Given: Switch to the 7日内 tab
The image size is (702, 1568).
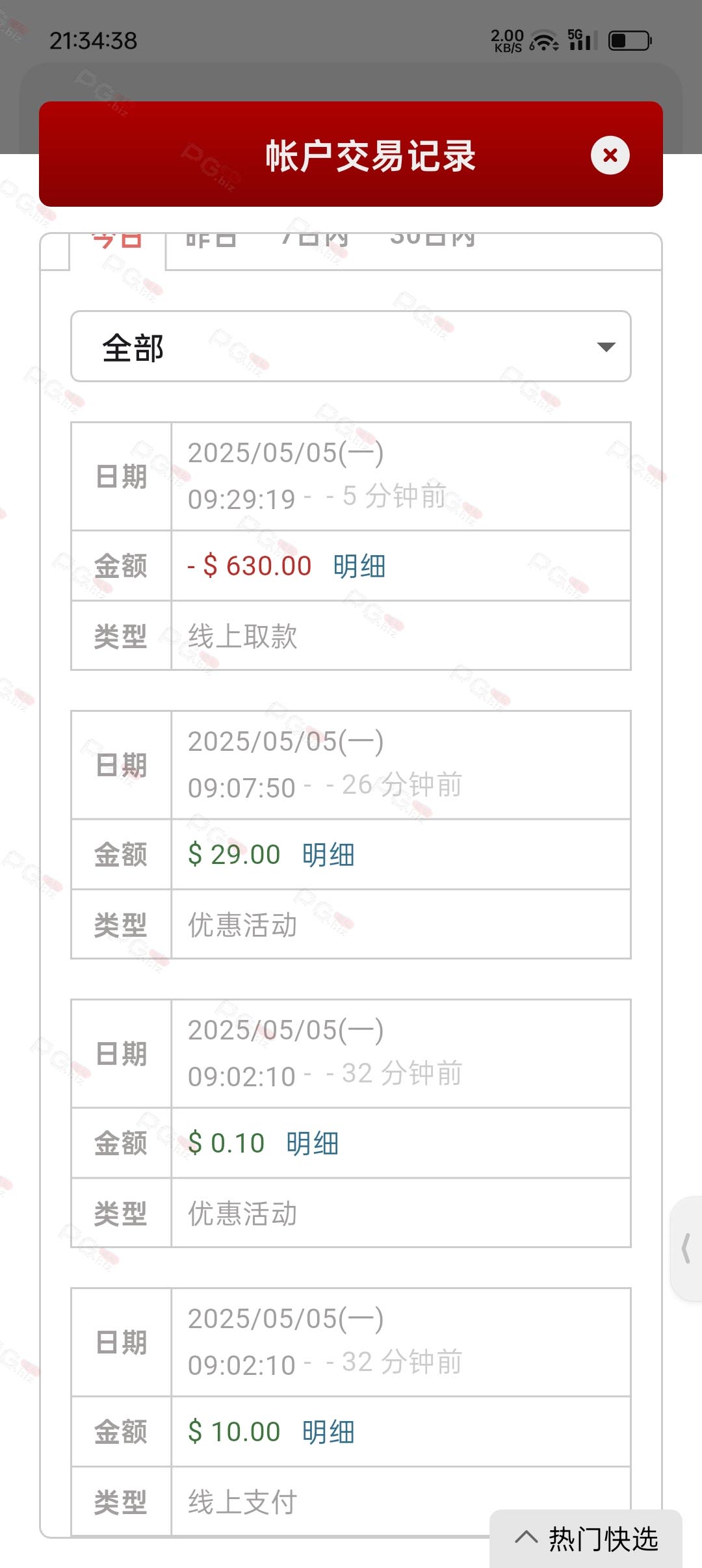Looking at the screenshot, I should click(x=315, y=238).
